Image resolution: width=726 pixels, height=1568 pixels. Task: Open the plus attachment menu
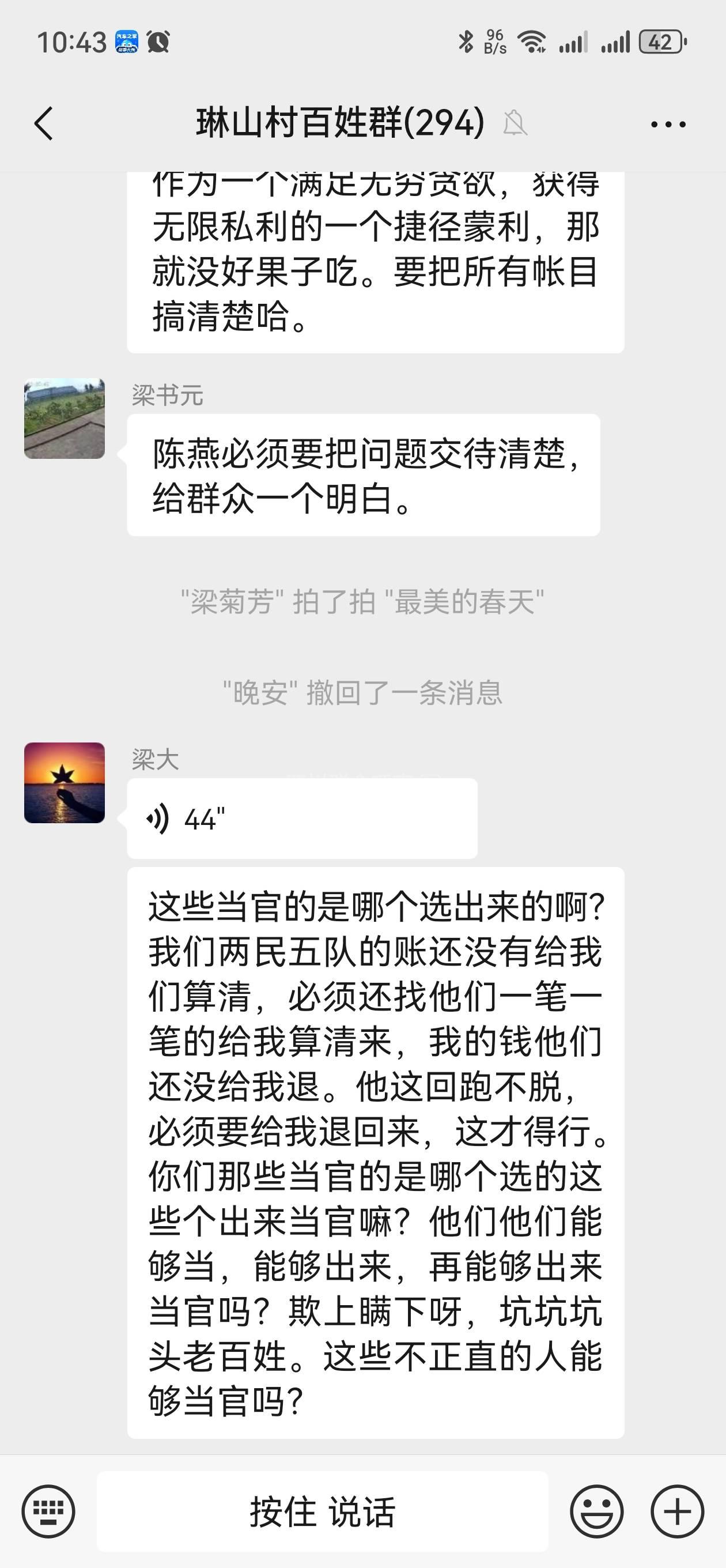[x=676, y=1512]
